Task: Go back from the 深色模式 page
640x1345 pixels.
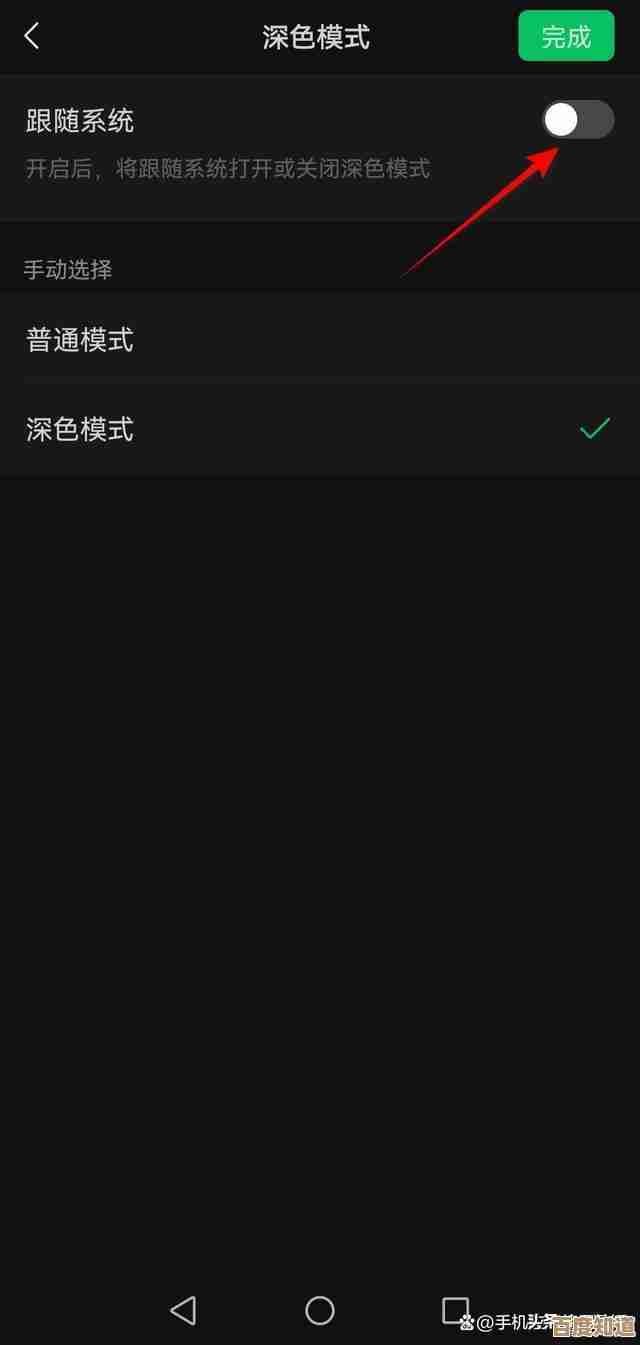Action: point(32,37)
